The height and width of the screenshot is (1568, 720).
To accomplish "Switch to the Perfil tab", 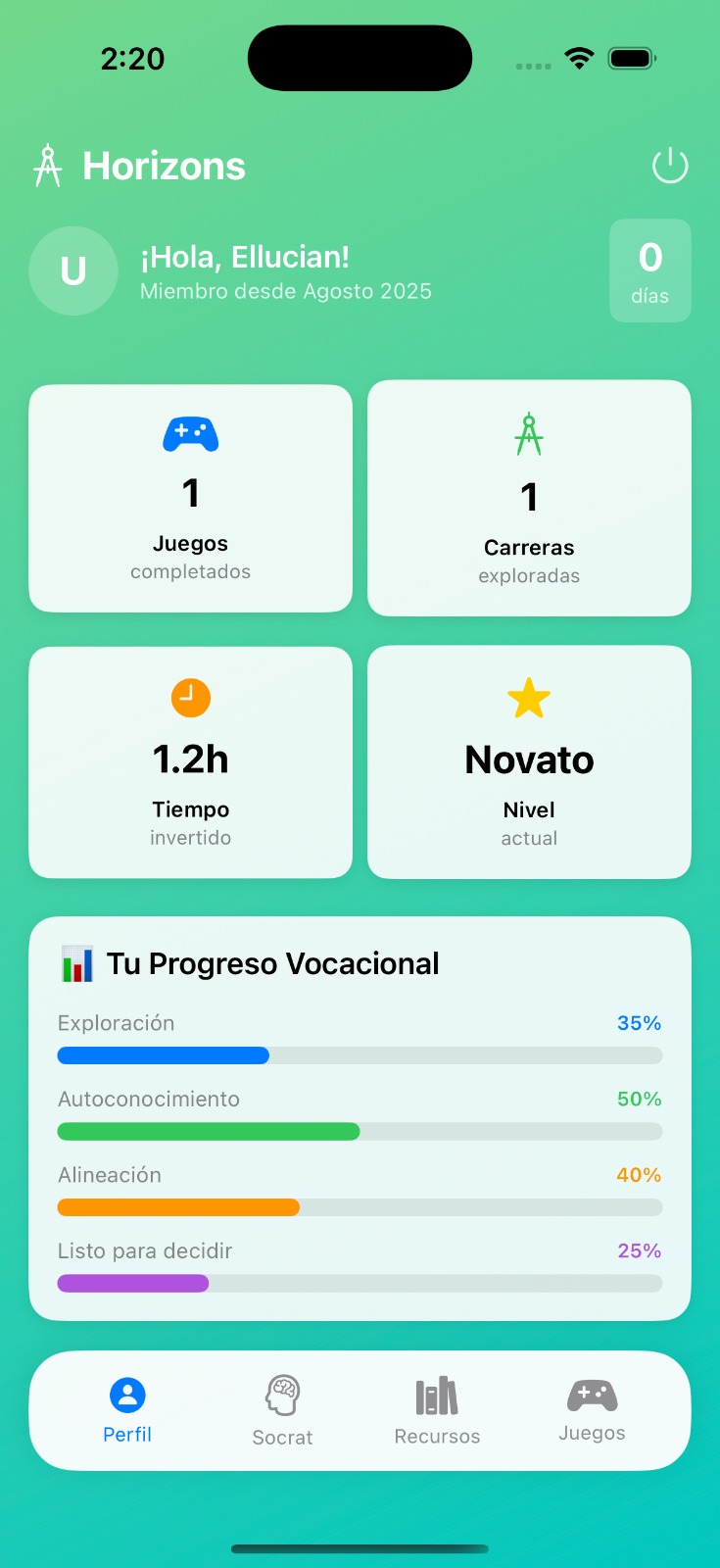I will 127,1409.
